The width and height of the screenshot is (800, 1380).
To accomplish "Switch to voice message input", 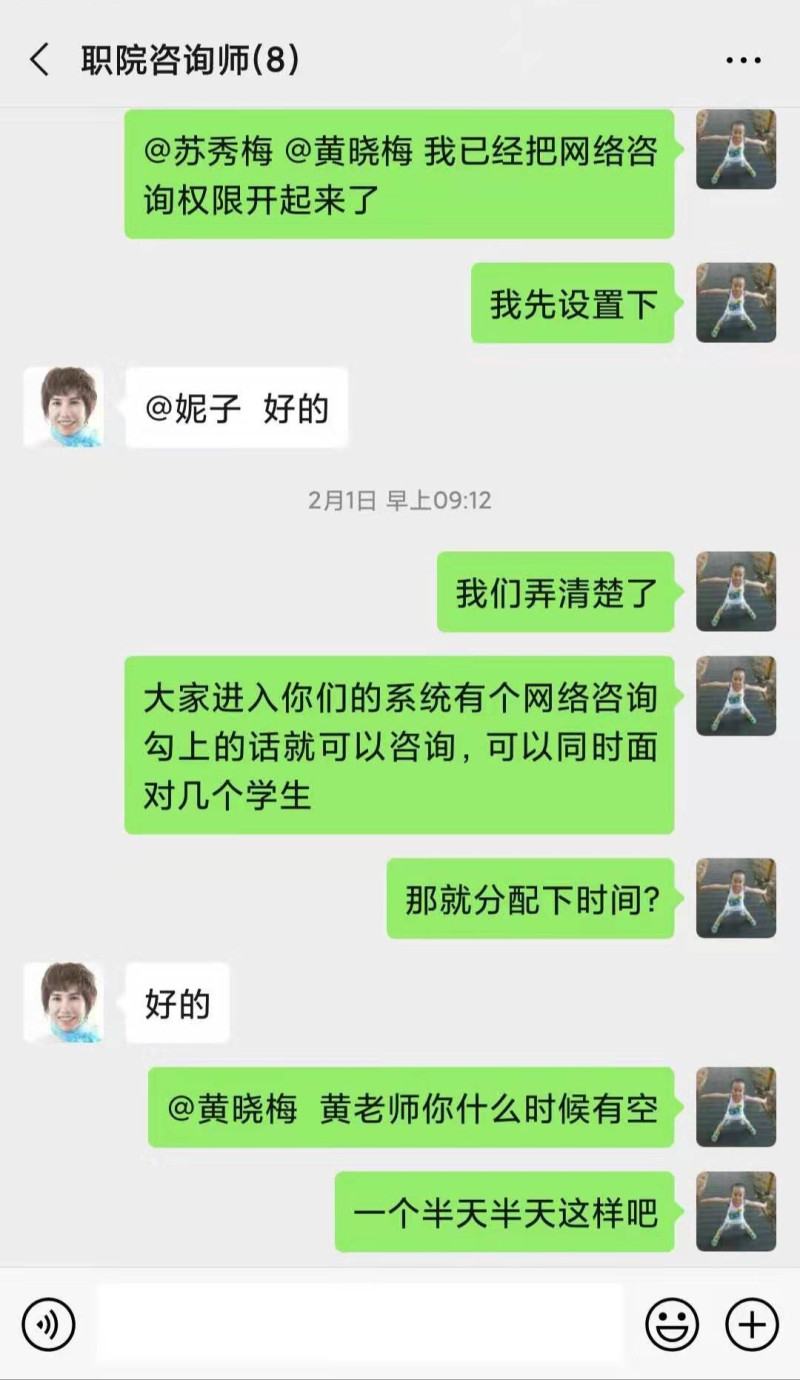I will (x=48, y=1326).
